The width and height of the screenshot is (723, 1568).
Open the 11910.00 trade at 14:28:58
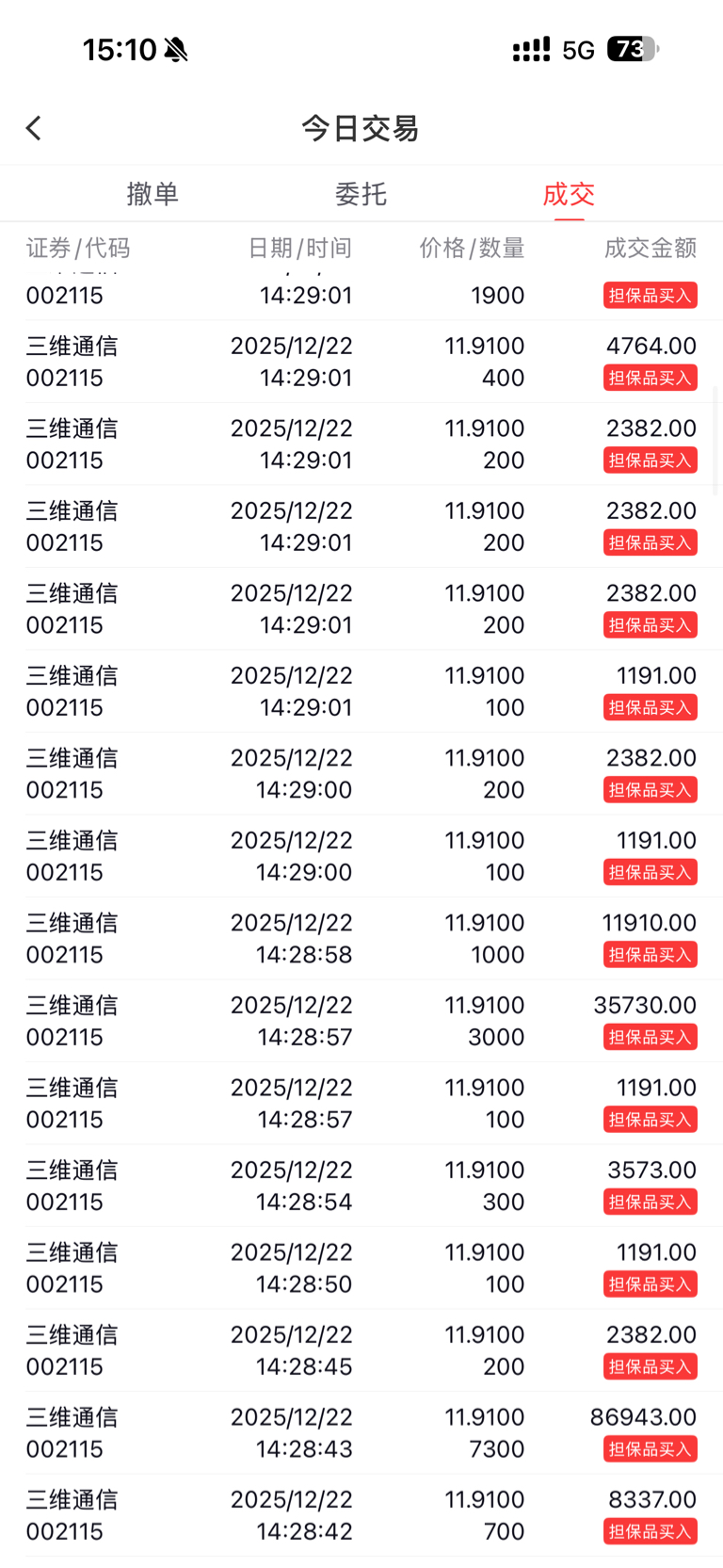361,939
